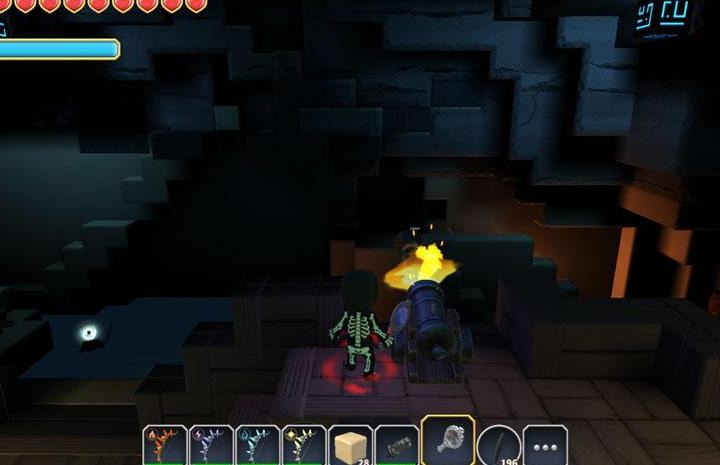The height and width of the screenshot is (465, 720).
Task: Equip the light staff with the yellow star
Action: pos(303,445)
